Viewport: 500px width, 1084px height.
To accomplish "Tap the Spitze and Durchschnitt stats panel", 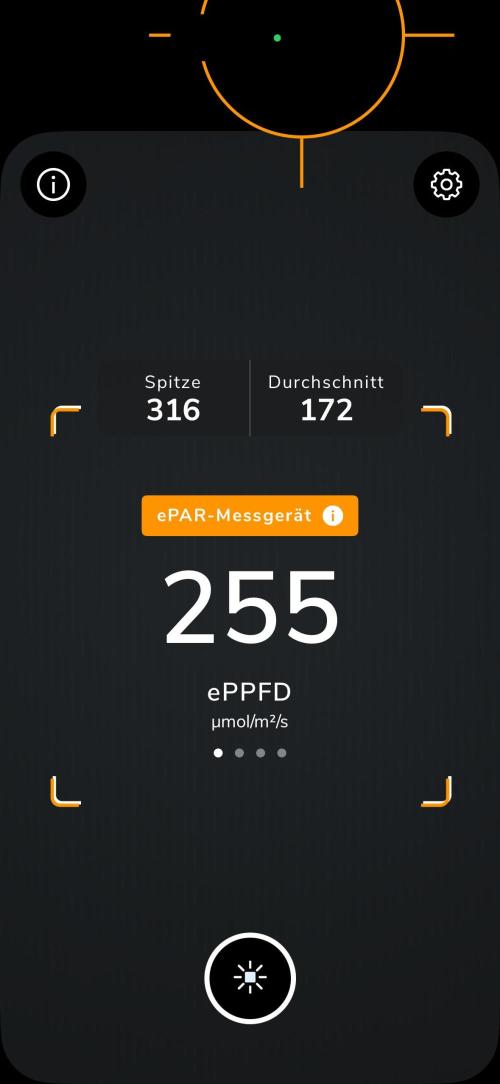I will click(x=250, y=398).
